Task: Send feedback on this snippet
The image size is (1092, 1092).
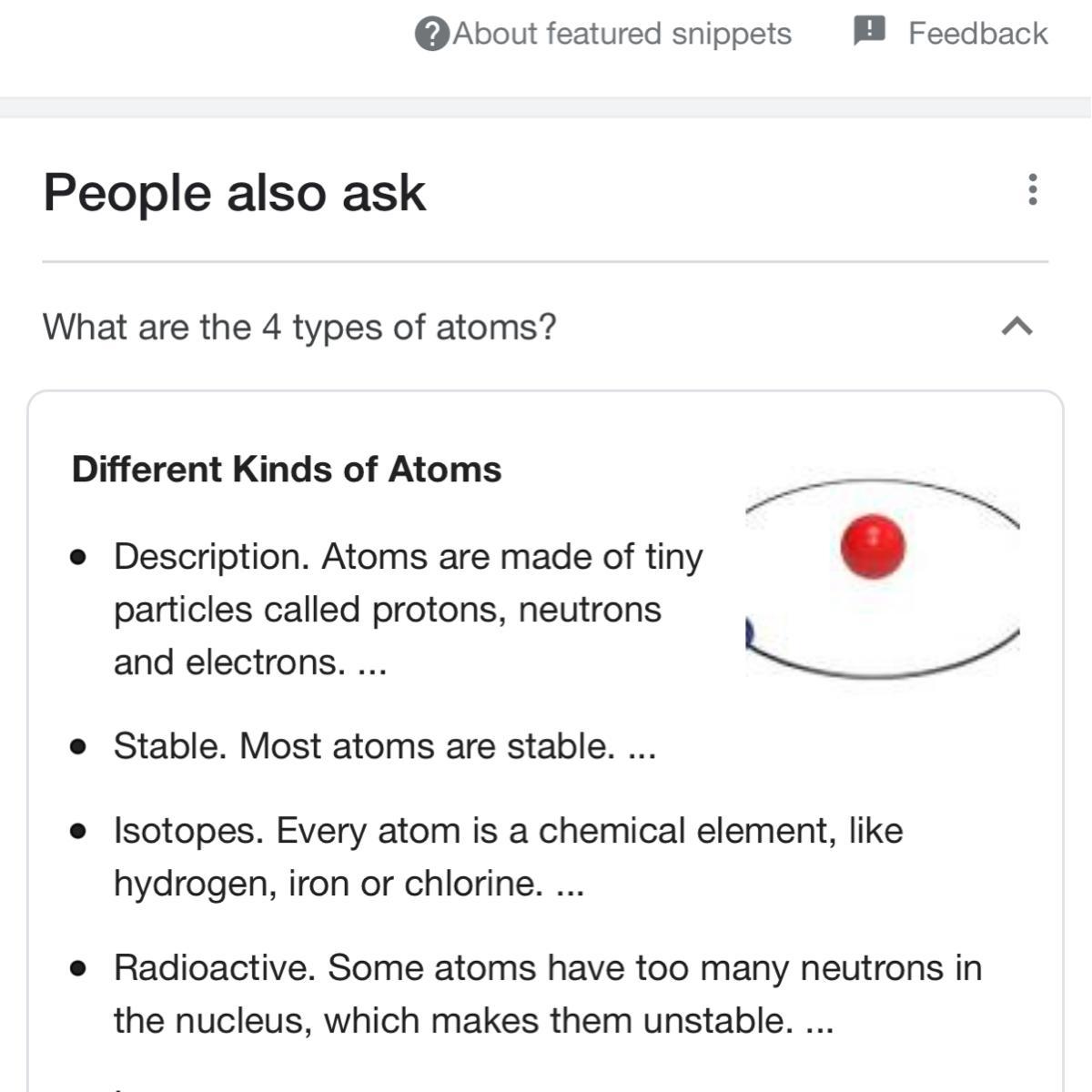Action: (x=951, y=34)
